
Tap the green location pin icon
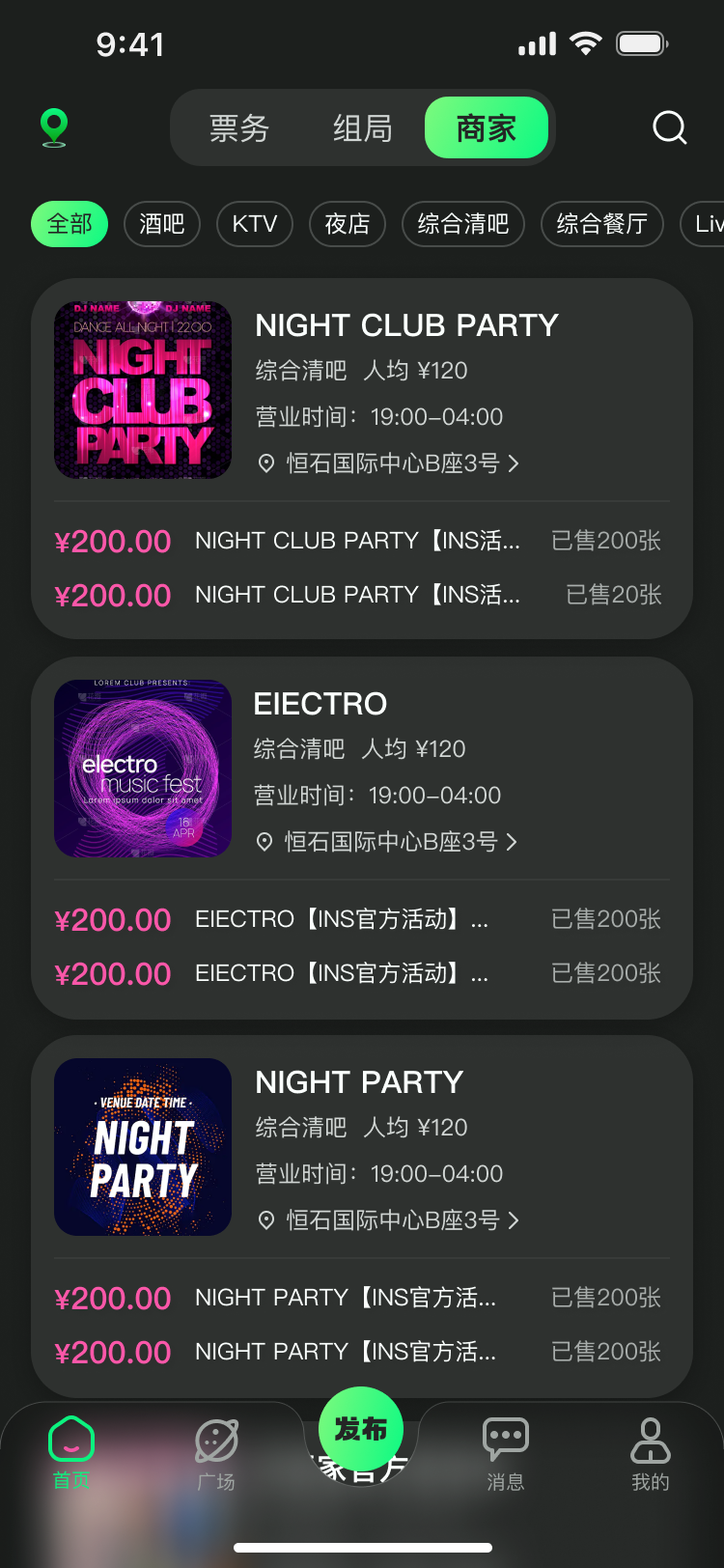click(54, 127)
